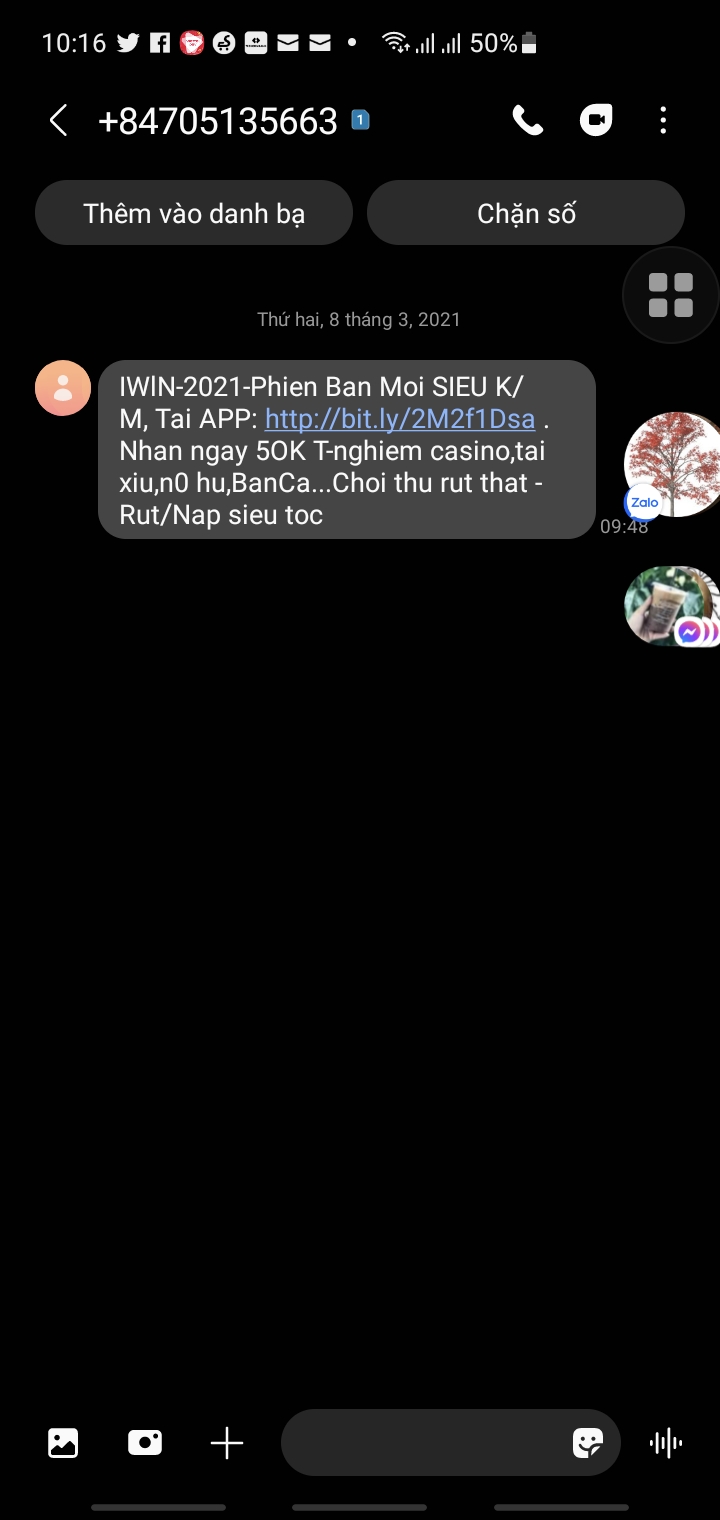Open the gallery image picker
Screen dimensions: 720x1520
click(63, 1442)
